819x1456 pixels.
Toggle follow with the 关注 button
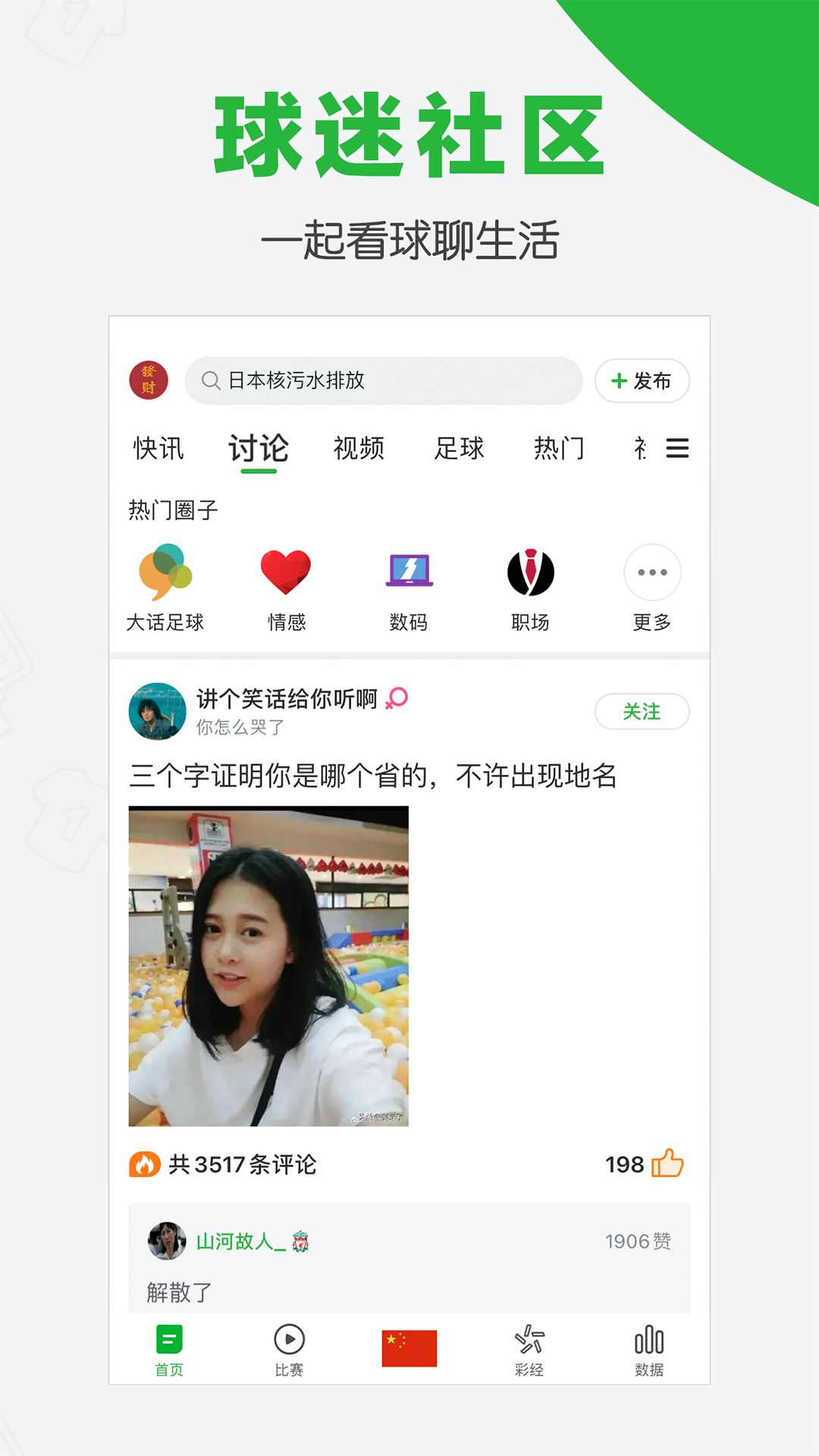point(642,712)
